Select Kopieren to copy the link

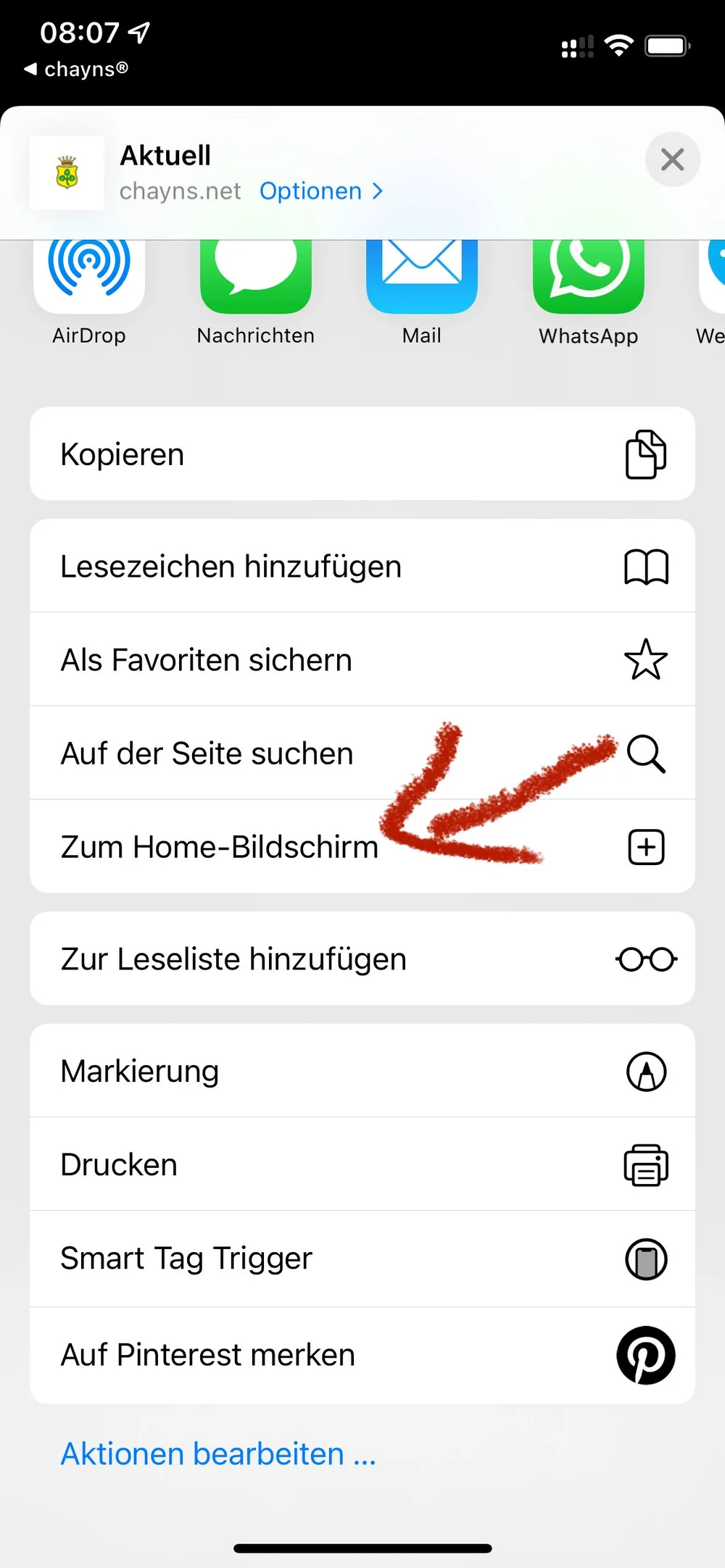[x=362, y=454]
